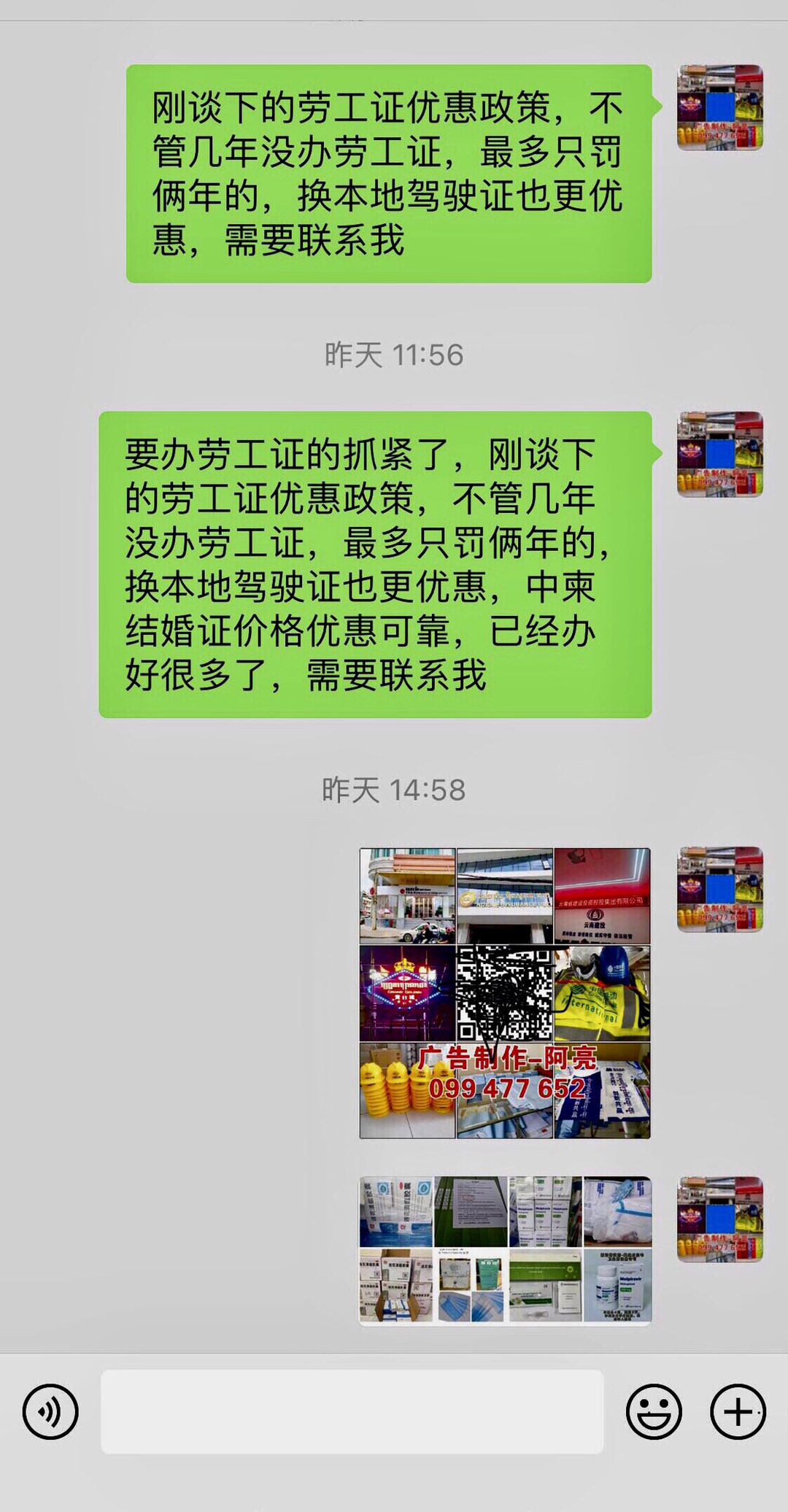The width and height of the screenshot is (788, 1512).
Task: Tap the voice message icon
Action: pos(50,1411)
